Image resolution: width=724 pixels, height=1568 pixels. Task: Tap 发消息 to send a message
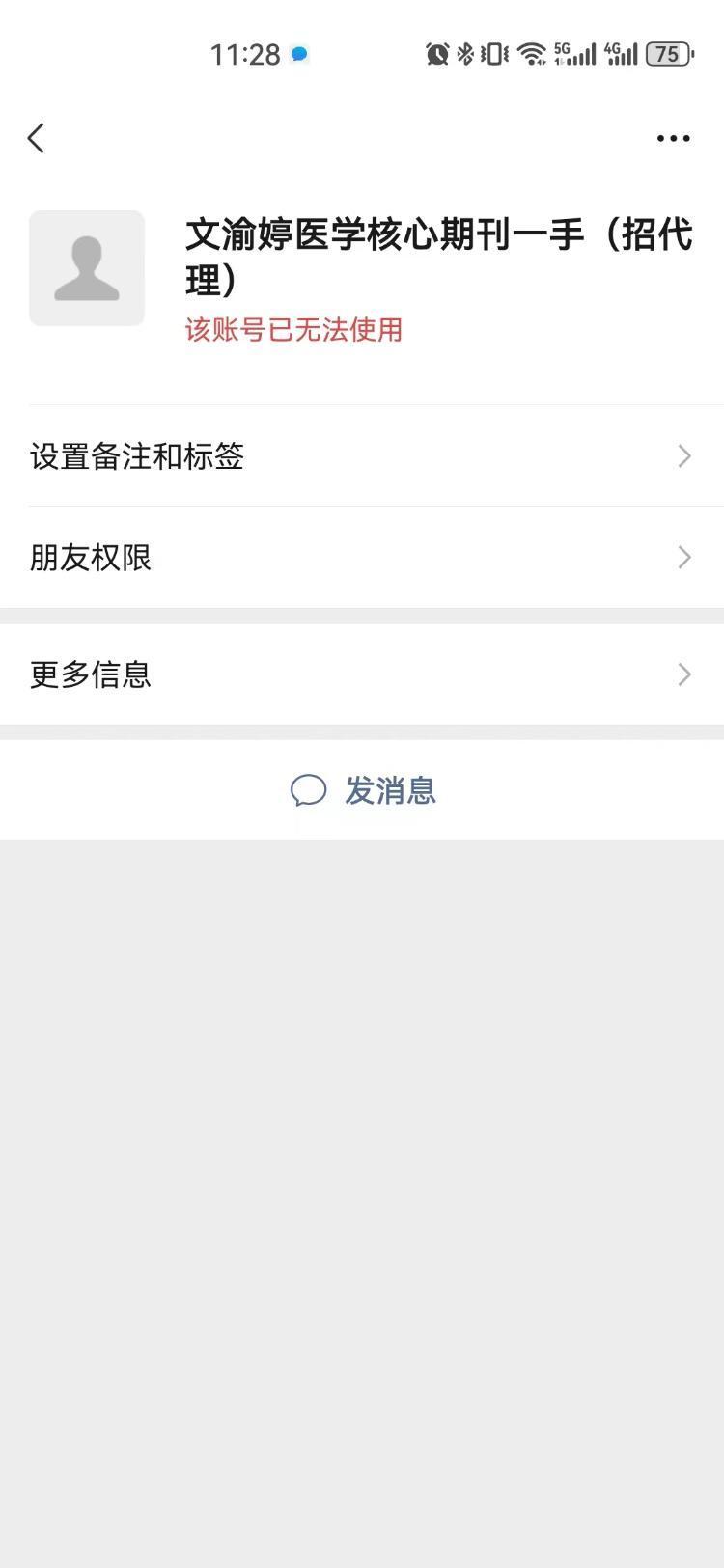pos(362,790)
